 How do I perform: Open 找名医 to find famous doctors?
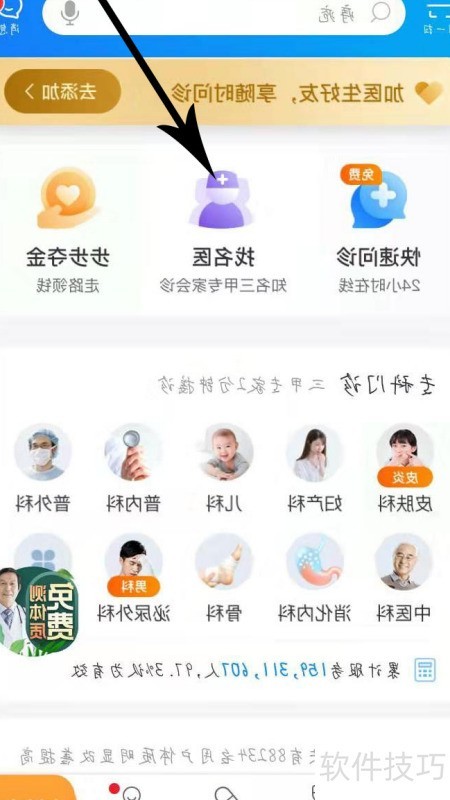coord(222,232)
